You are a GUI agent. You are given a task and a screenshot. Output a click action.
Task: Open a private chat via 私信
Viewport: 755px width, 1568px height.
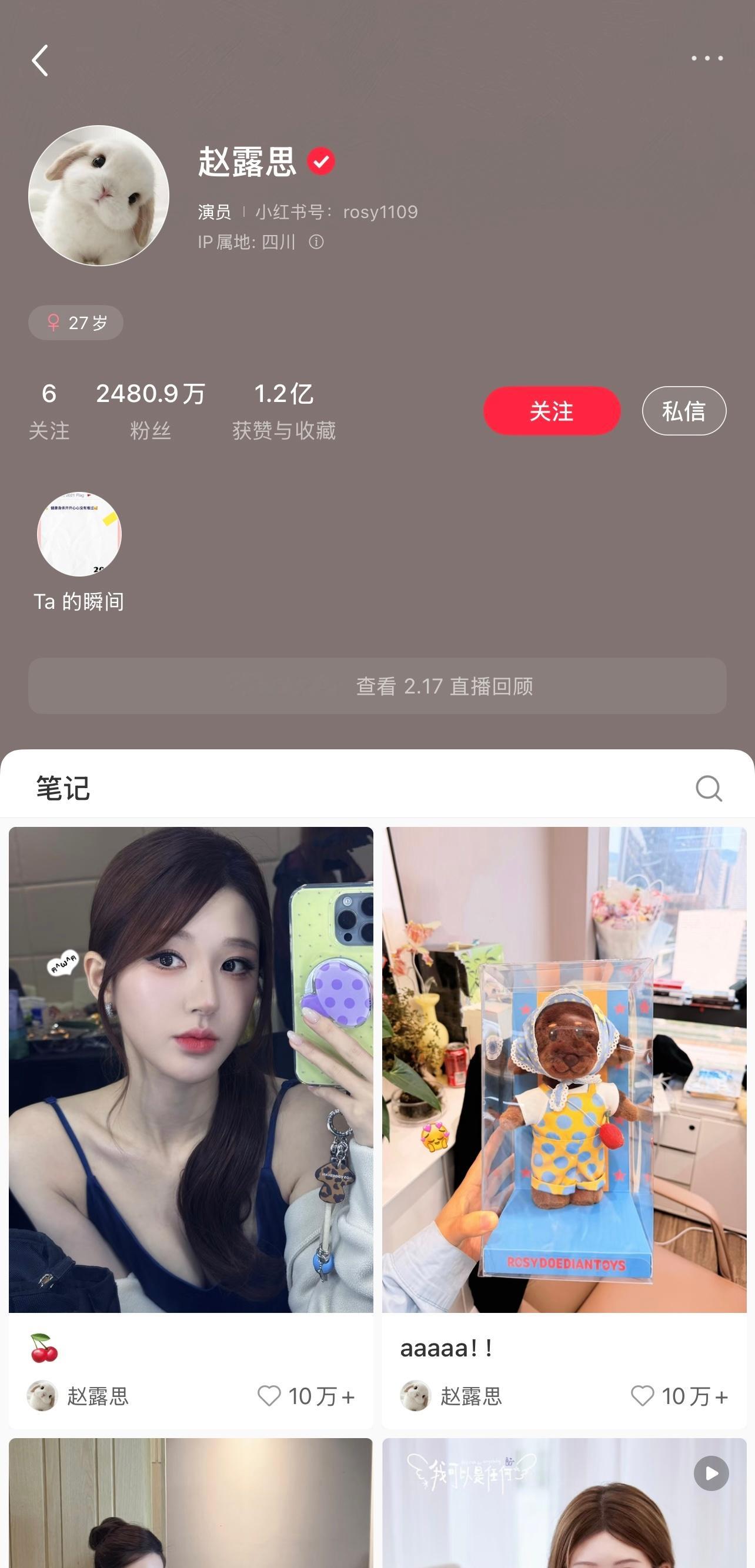point(683,410)
